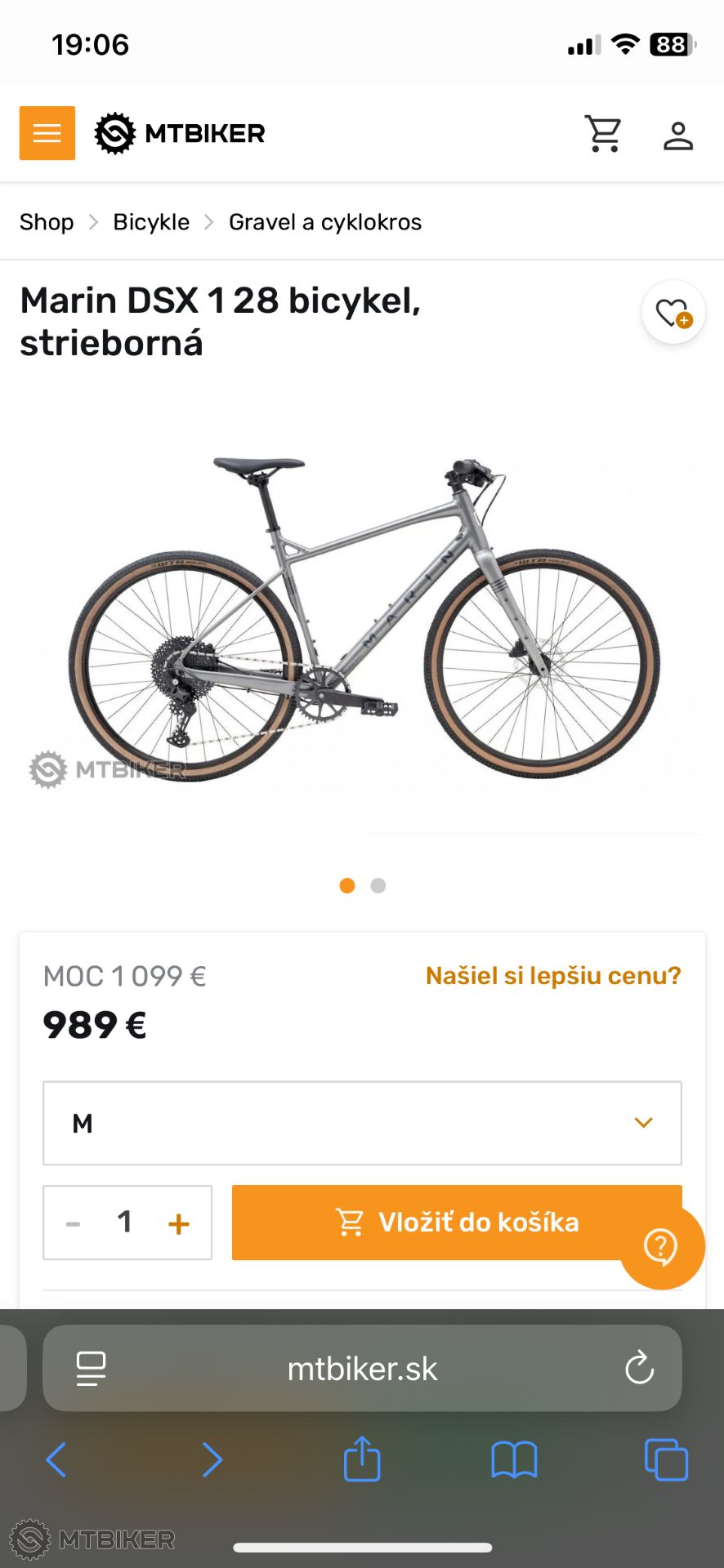Open Safari share sheet
724x1568 pixels.
(362, 1459)
